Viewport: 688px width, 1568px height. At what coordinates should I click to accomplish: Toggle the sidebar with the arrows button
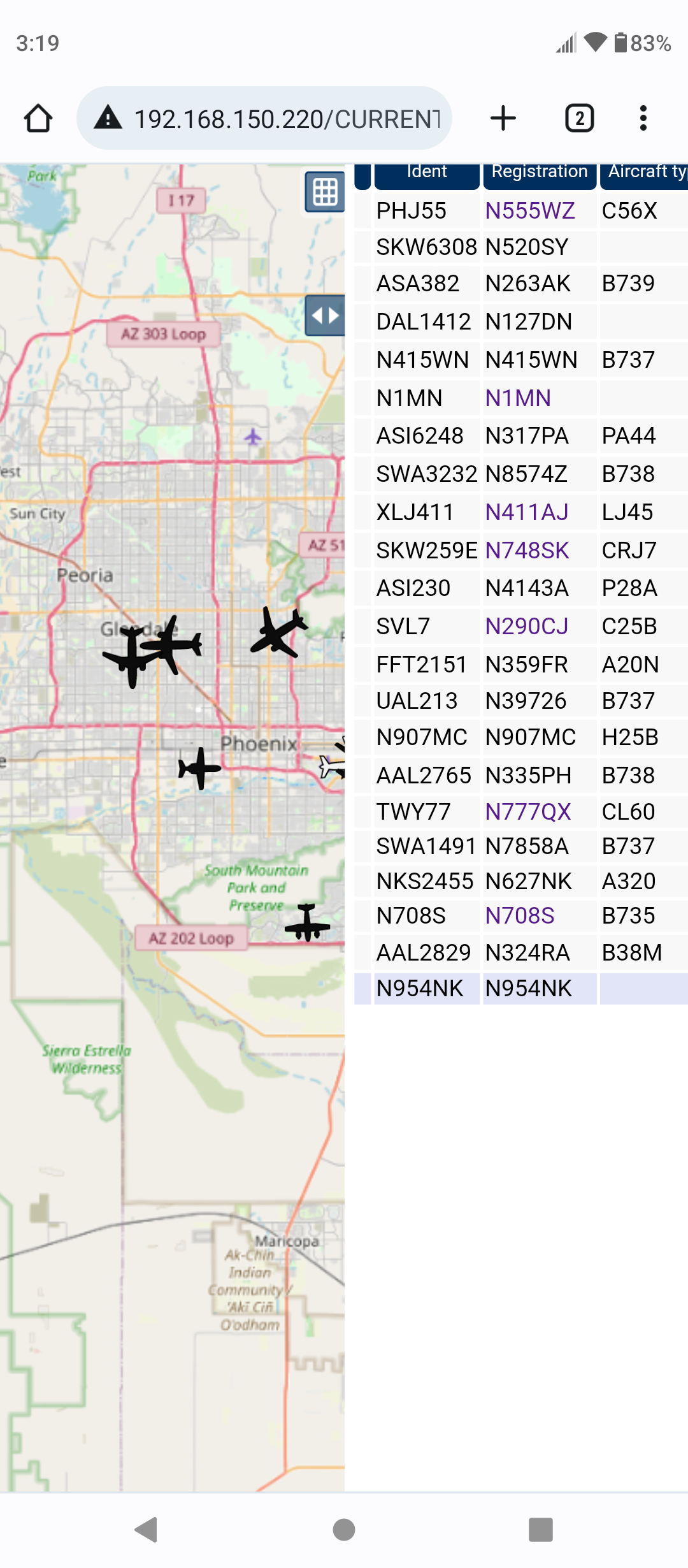[x=325, y=316]
